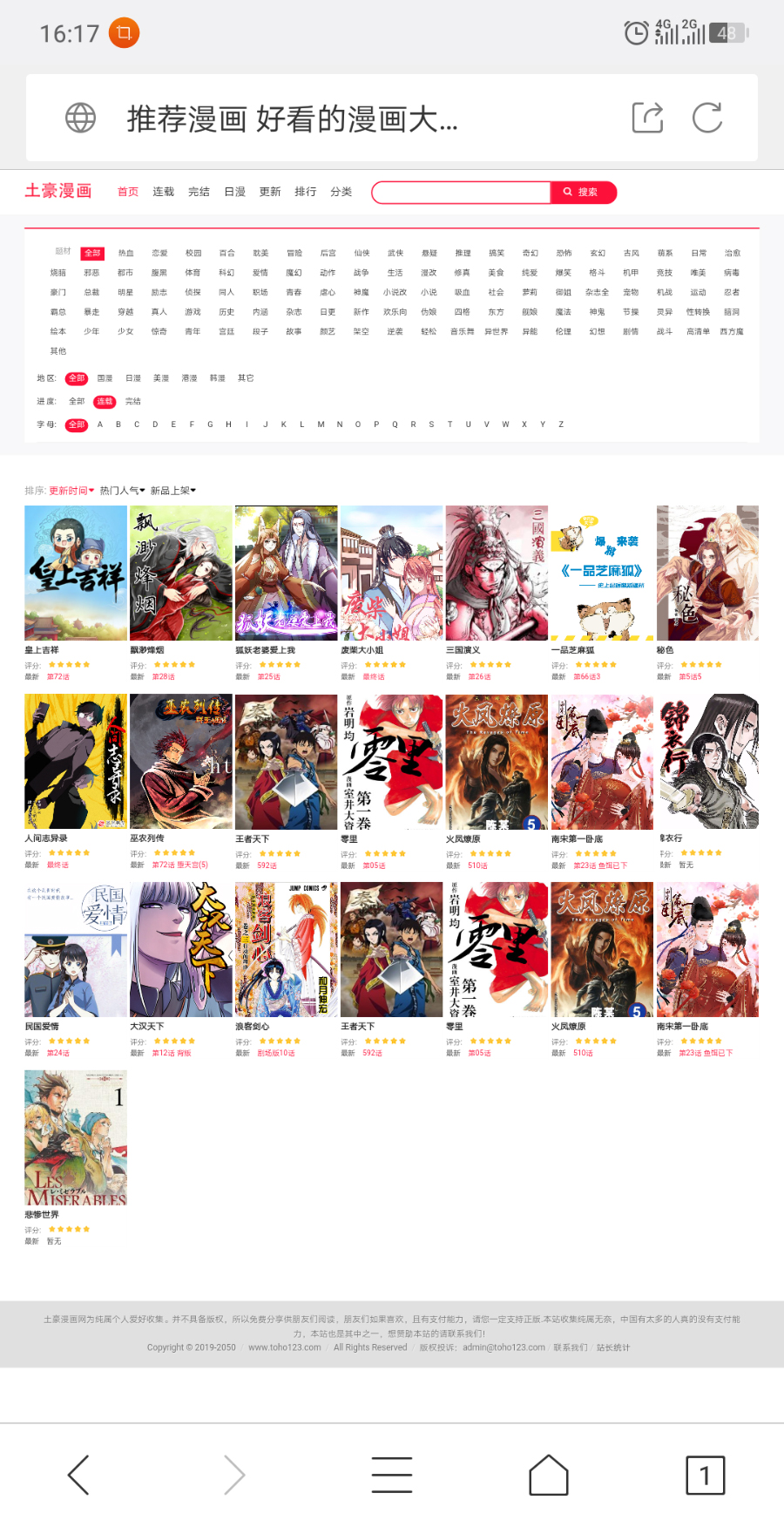Open the manga 皇上吉祥

[76, 573]
